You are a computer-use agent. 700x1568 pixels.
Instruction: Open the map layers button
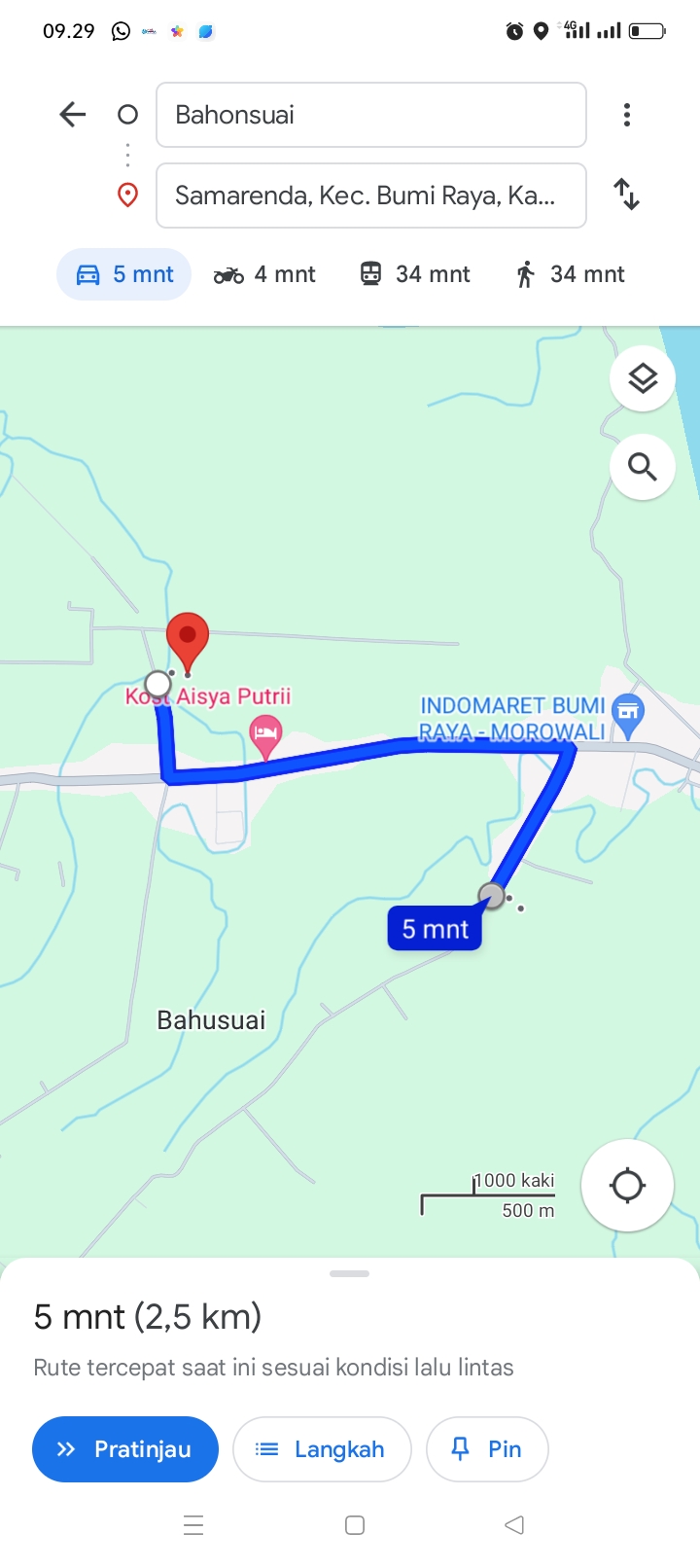(643, 378)
